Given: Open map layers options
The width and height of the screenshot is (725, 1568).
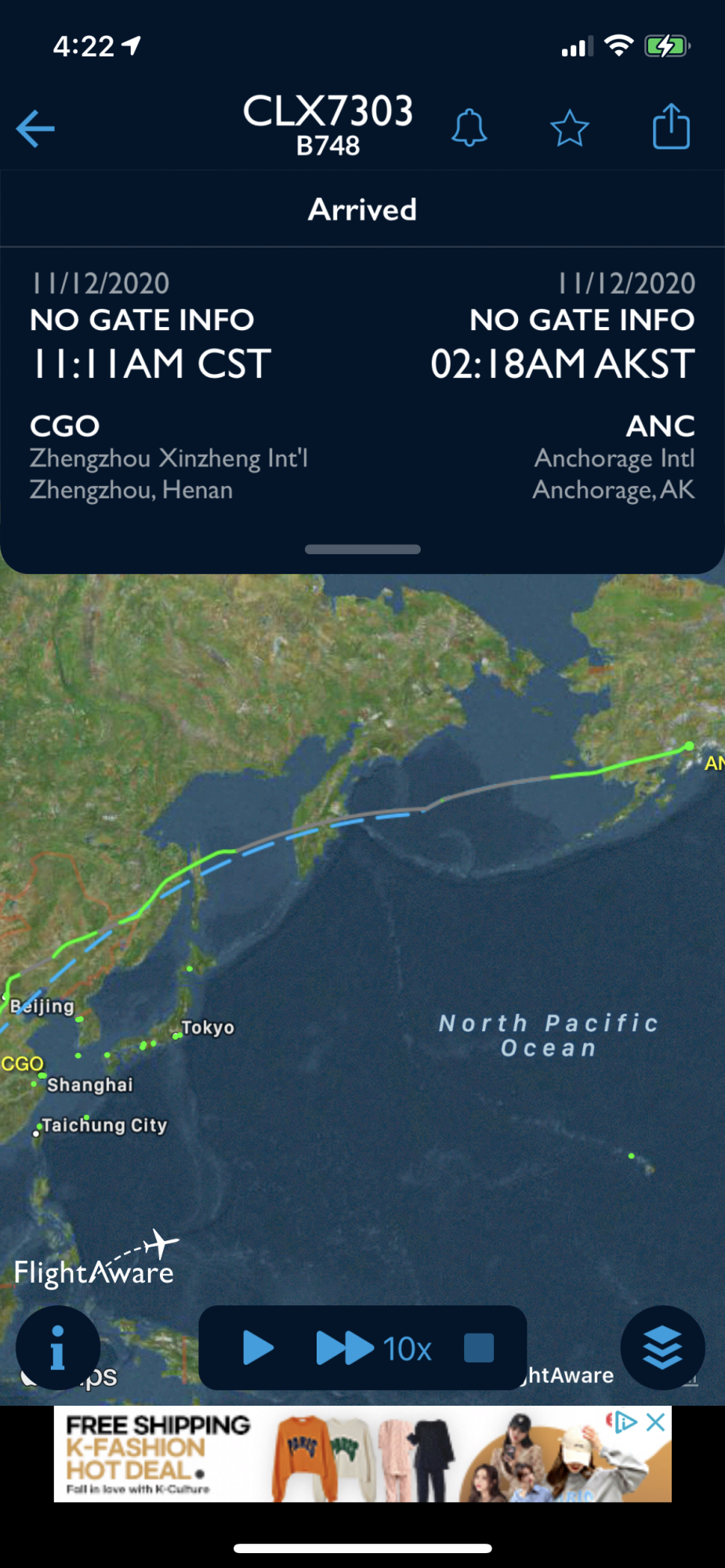Looking at the screenshot, I should 662,1348.
